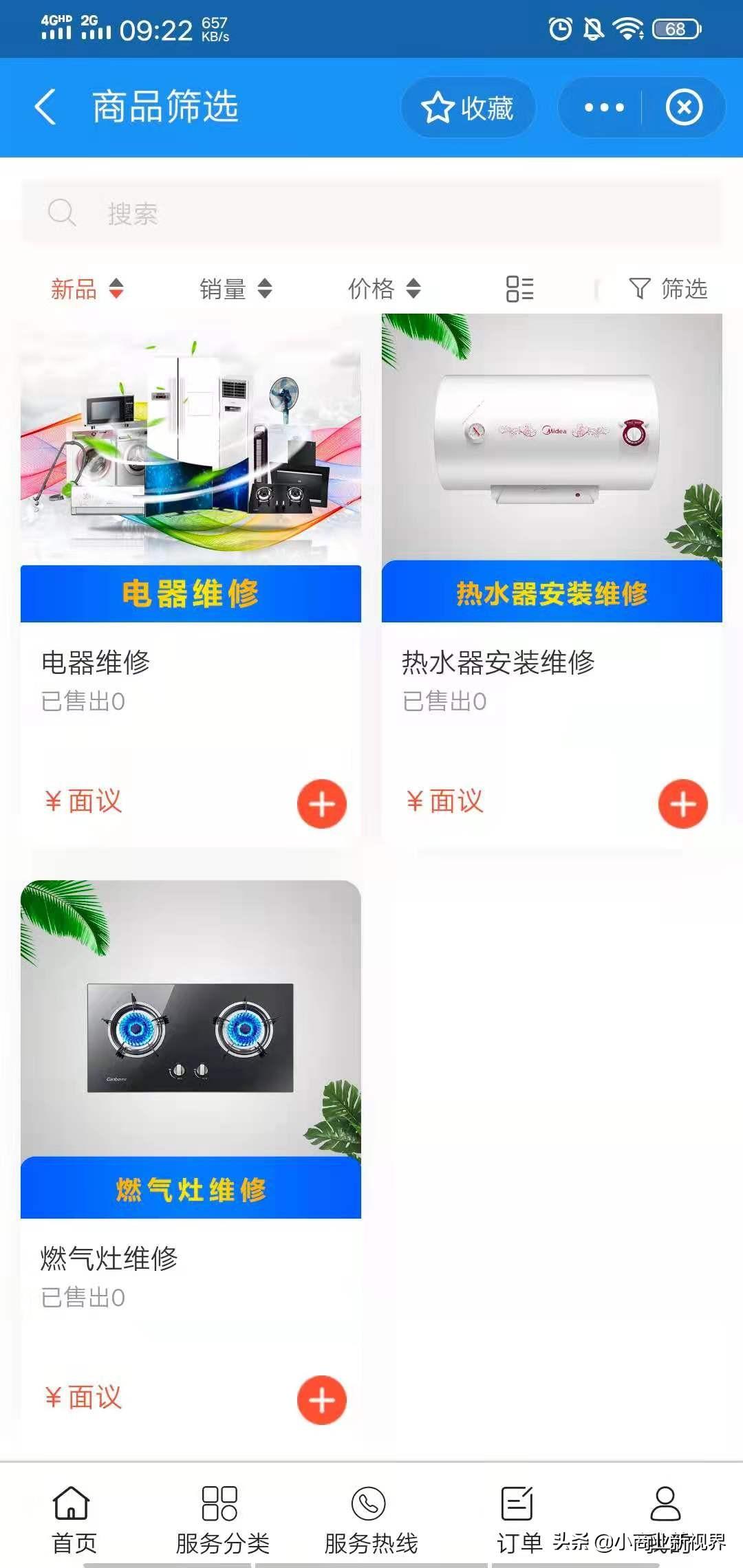Open the three-dot more menu
The width and height of the screenshot is (743, 1568).
coord(603,108)
